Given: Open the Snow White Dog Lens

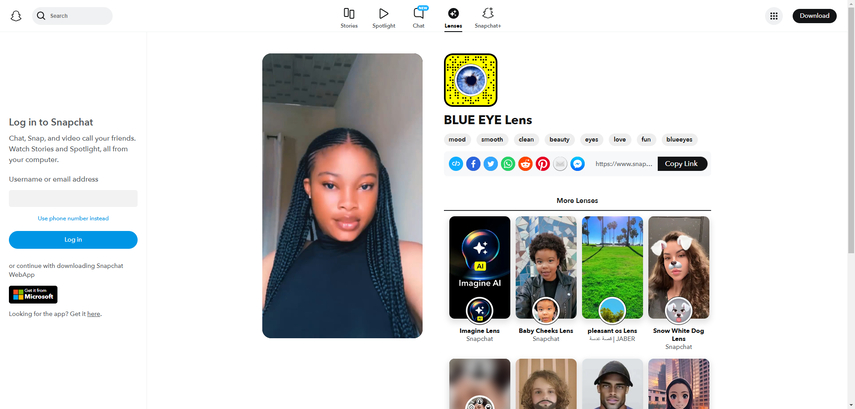Looking at the screenshot, I should pyautogui.click(x=679, y=270).
